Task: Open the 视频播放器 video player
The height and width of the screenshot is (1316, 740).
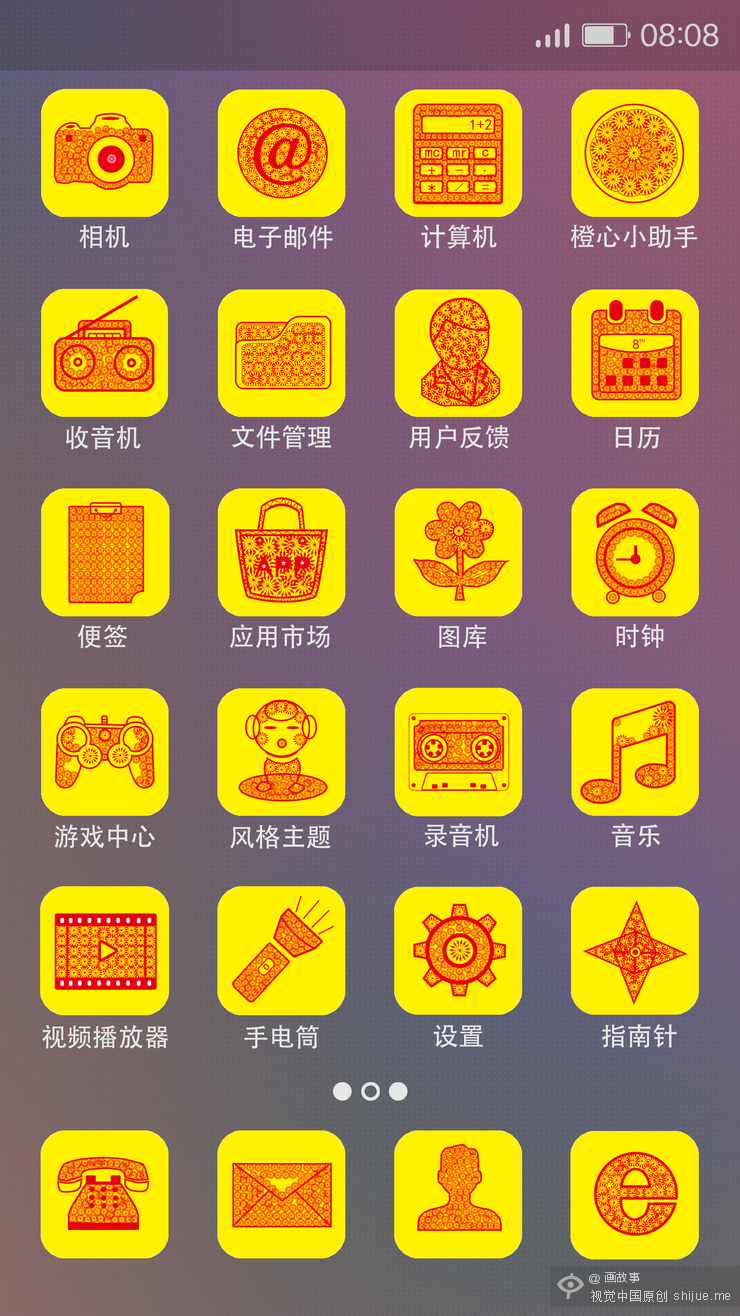Action: tap(105, 950)
